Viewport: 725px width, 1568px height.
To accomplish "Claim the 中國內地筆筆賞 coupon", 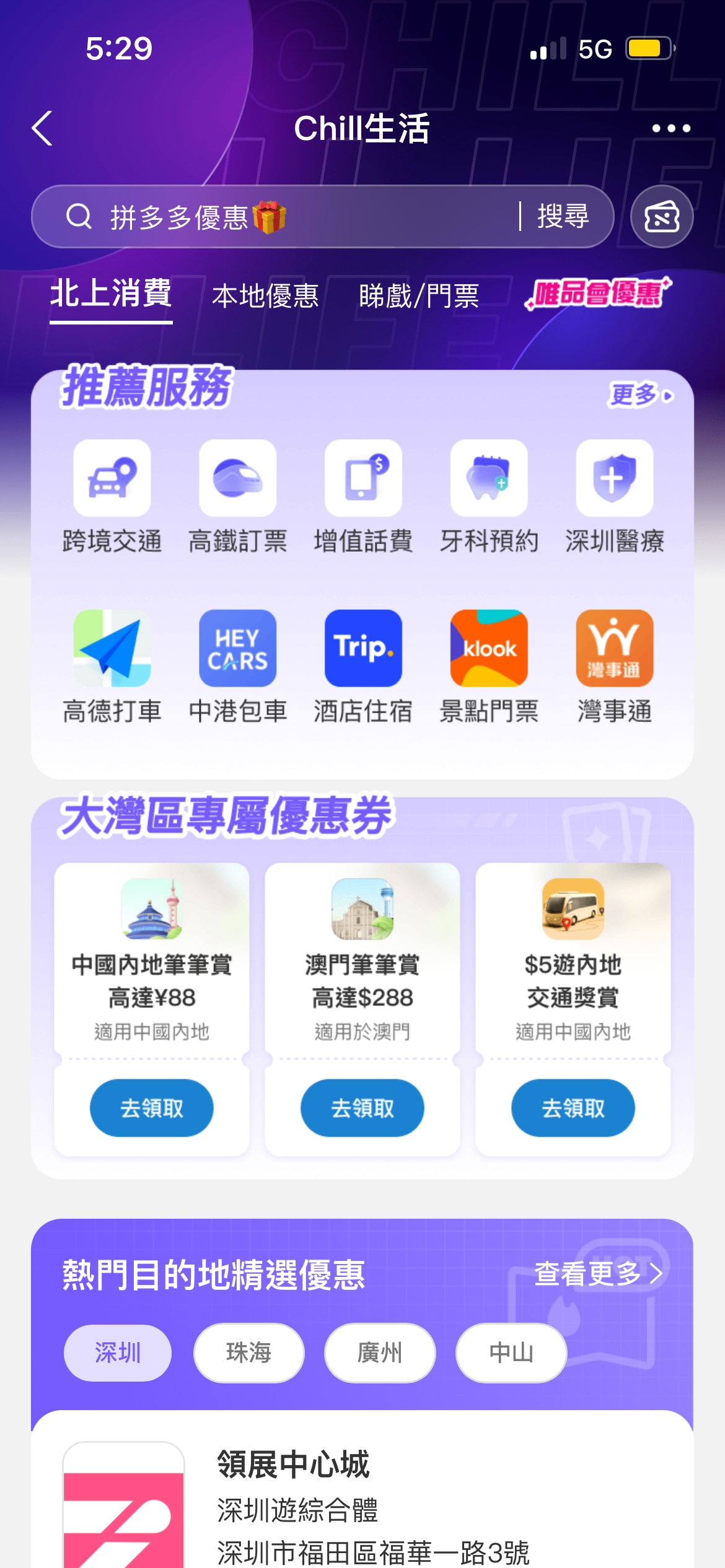I will click(152, 1108).
